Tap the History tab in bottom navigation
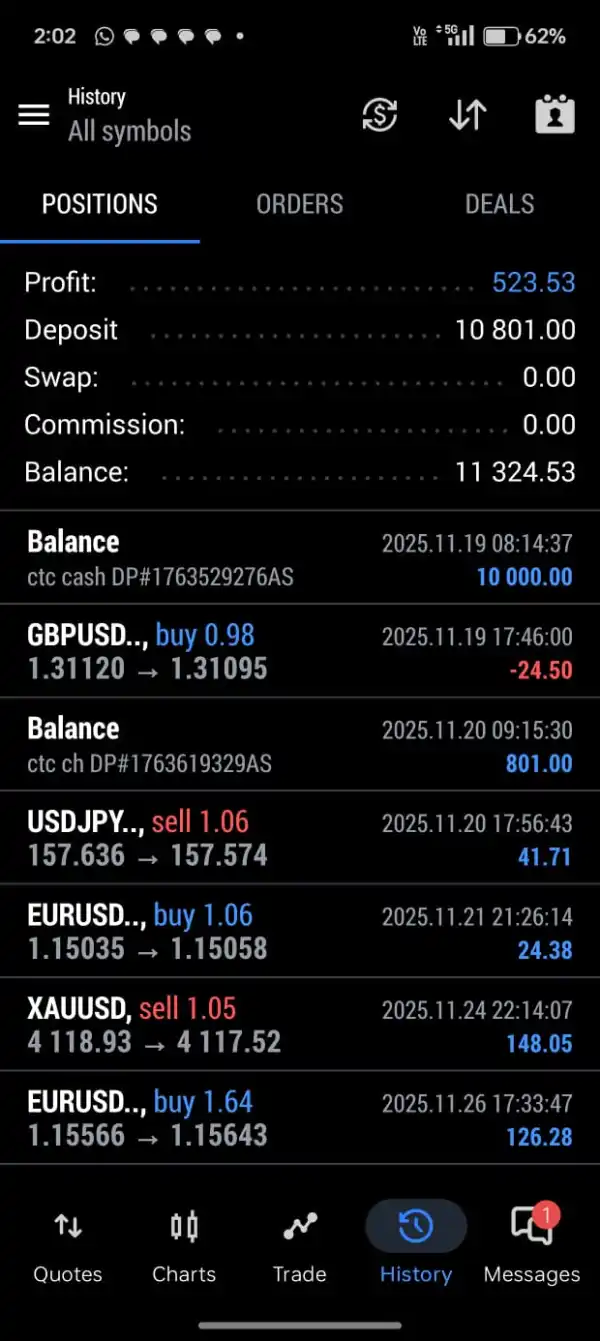The height and width of the screenshot is (1341, 600). point(416,1246)
